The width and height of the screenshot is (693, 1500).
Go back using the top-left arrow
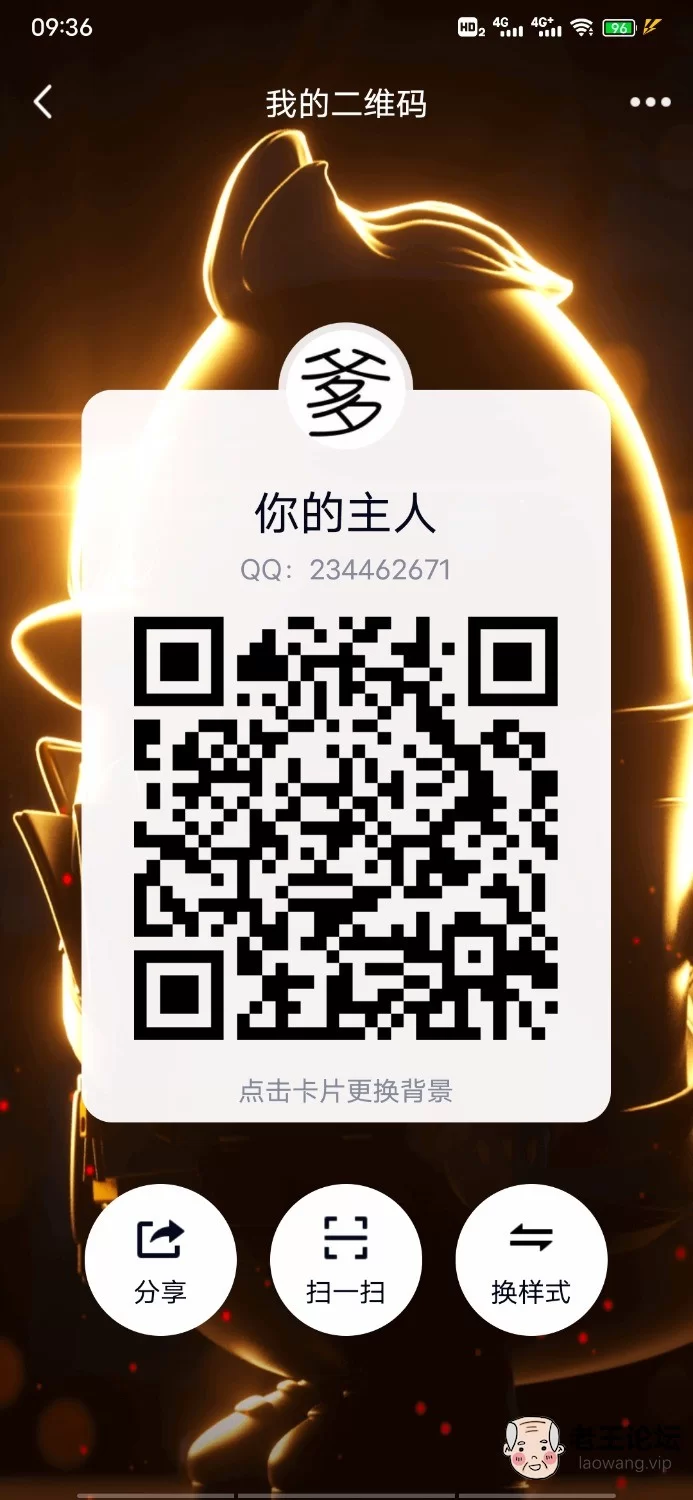[42, 102]
